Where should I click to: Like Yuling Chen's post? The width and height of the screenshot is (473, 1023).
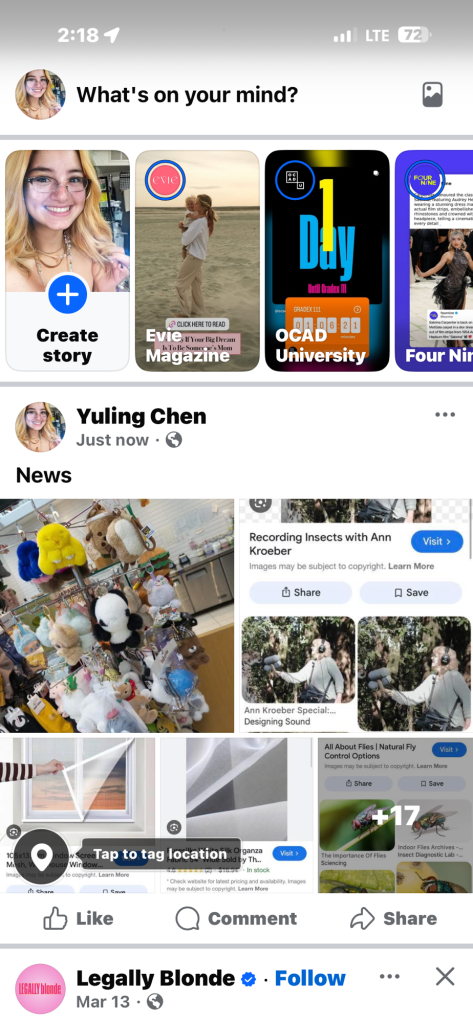(78, 918)
